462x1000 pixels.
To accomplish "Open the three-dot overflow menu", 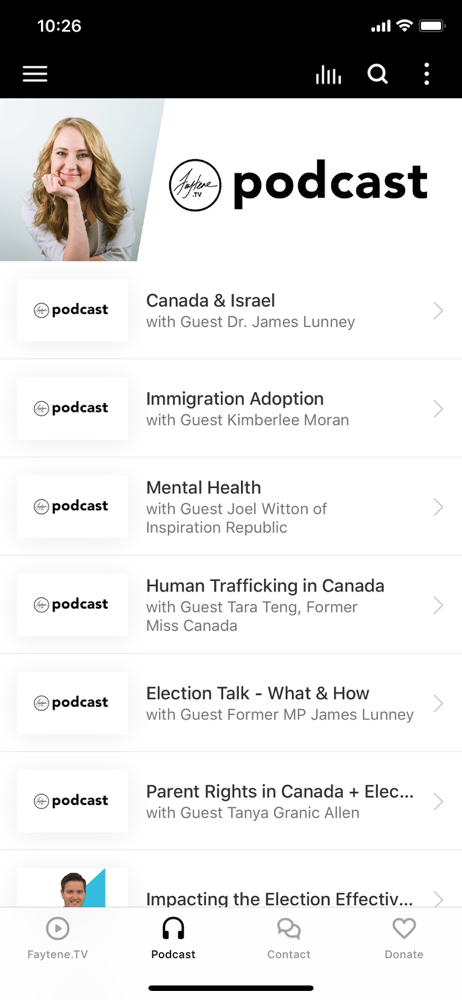I will [427, 75].
